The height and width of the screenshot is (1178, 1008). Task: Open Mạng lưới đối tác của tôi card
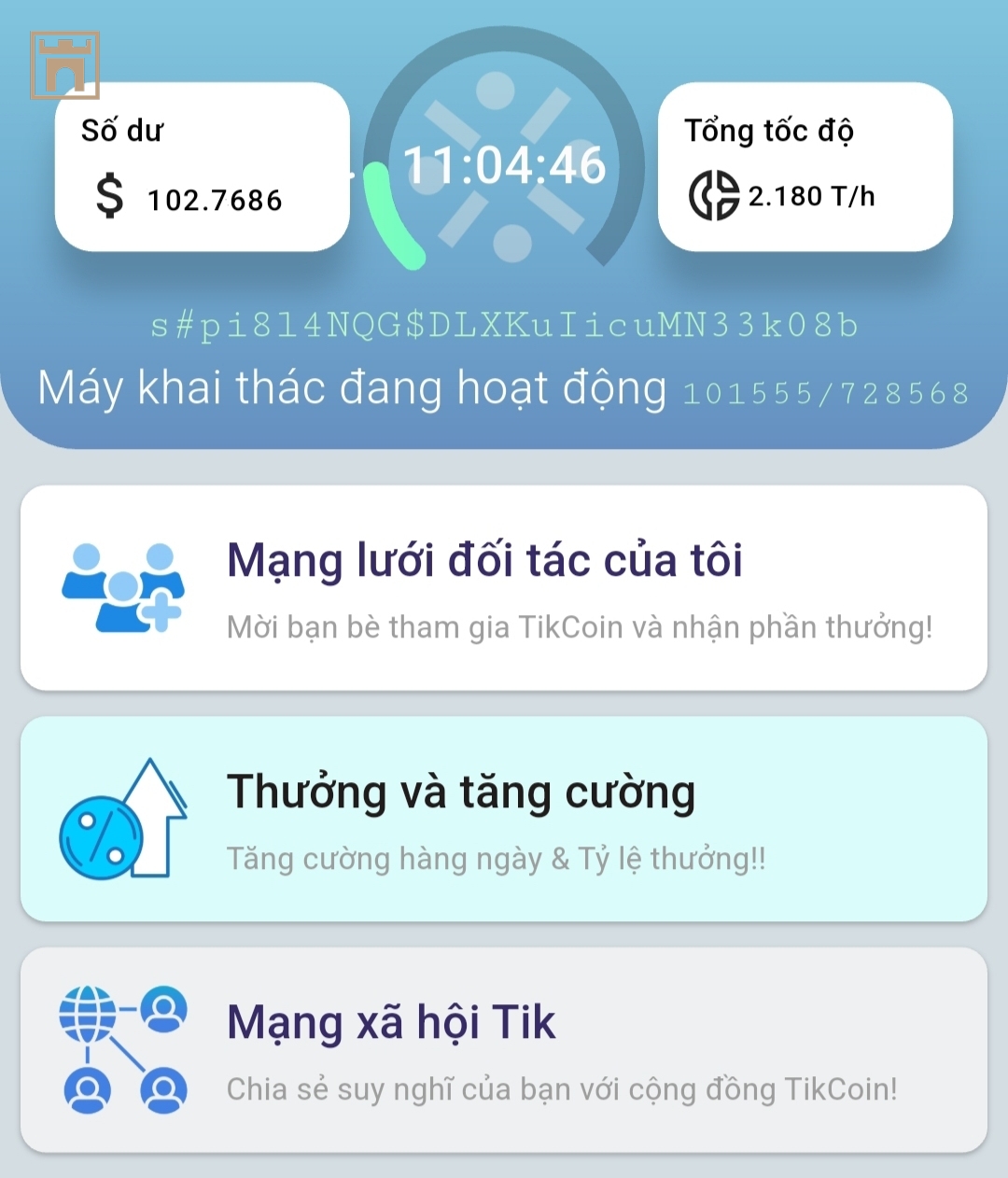click(x=504, y=588)
